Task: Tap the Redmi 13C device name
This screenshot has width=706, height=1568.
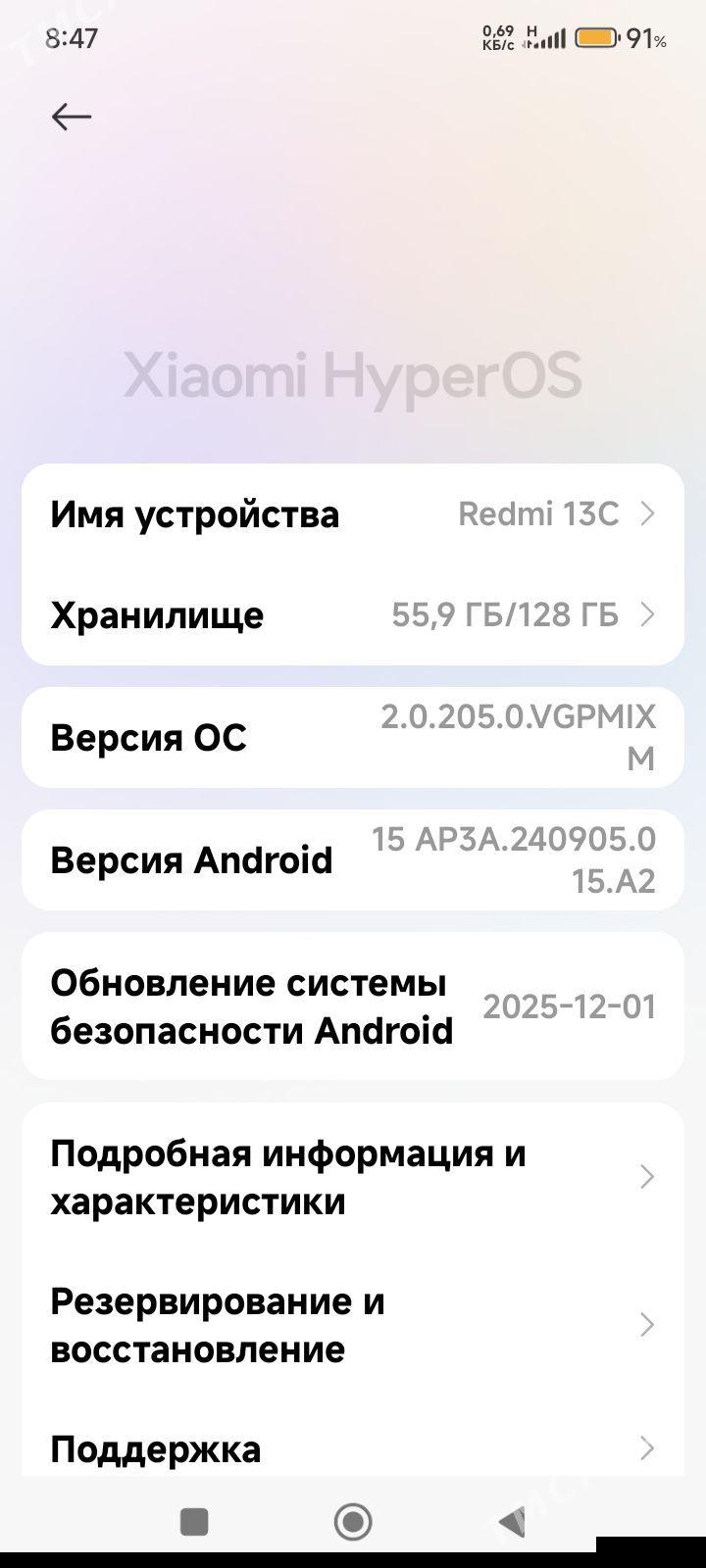Action: pyautogui.click(x=537, y=514)
